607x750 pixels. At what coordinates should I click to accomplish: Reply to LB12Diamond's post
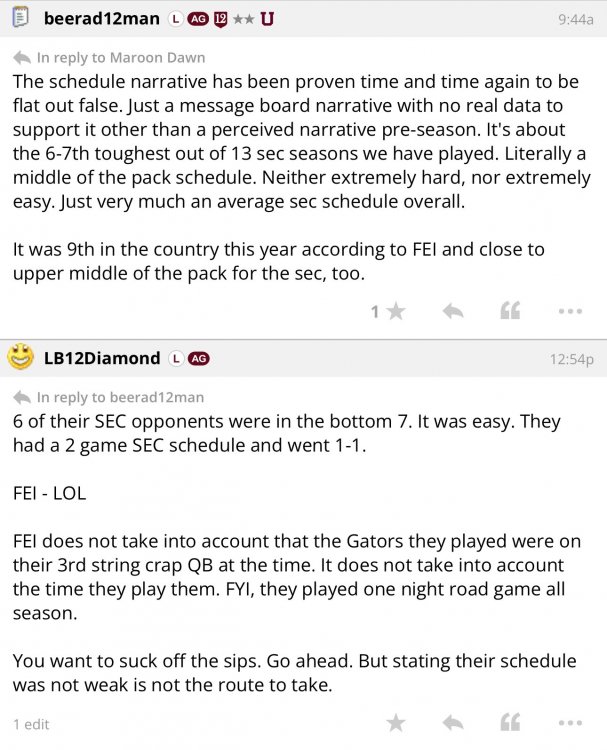point(453,722)
